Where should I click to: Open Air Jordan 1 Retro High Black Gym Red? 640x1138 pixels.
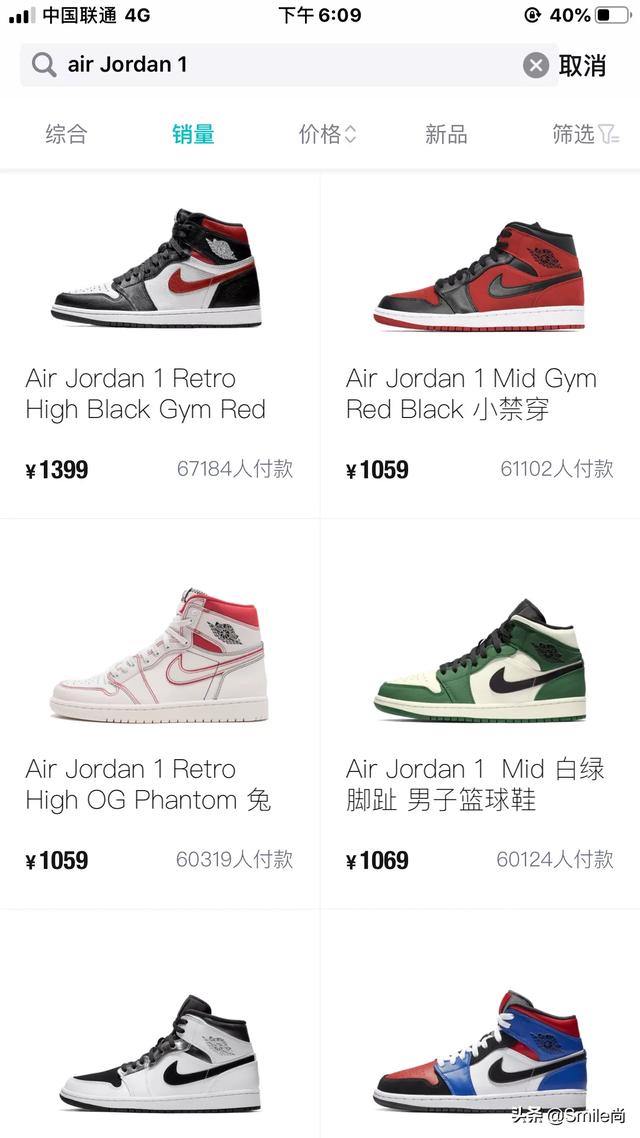(x=160, y=345)
